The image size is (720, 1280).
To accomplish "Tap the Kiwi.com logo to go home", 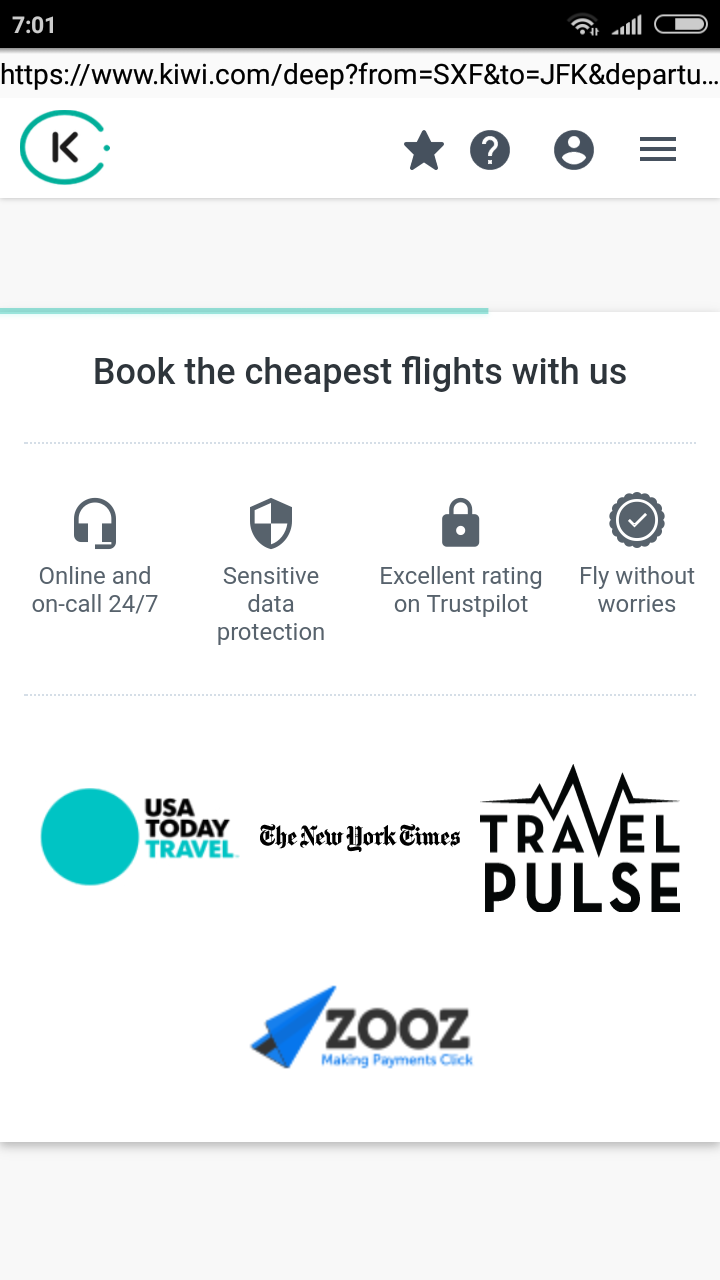I will click(x=65, y=148).
